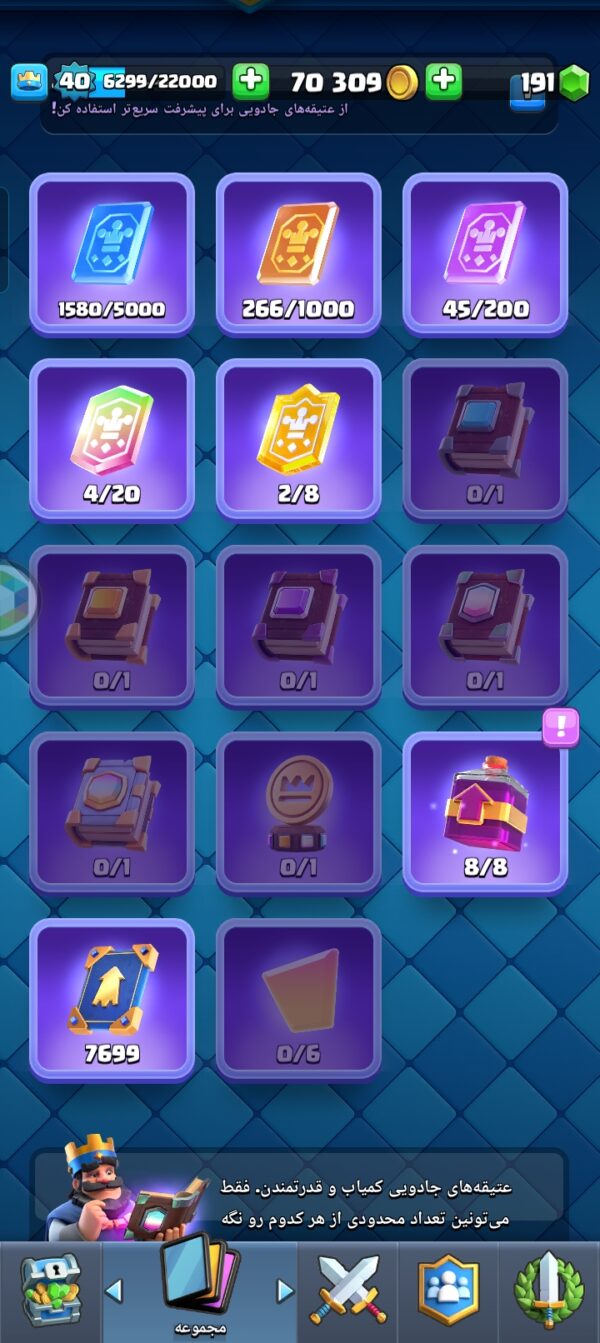
Task: Tap the green plus next to experience bar
Action: (x=250, y=81)
